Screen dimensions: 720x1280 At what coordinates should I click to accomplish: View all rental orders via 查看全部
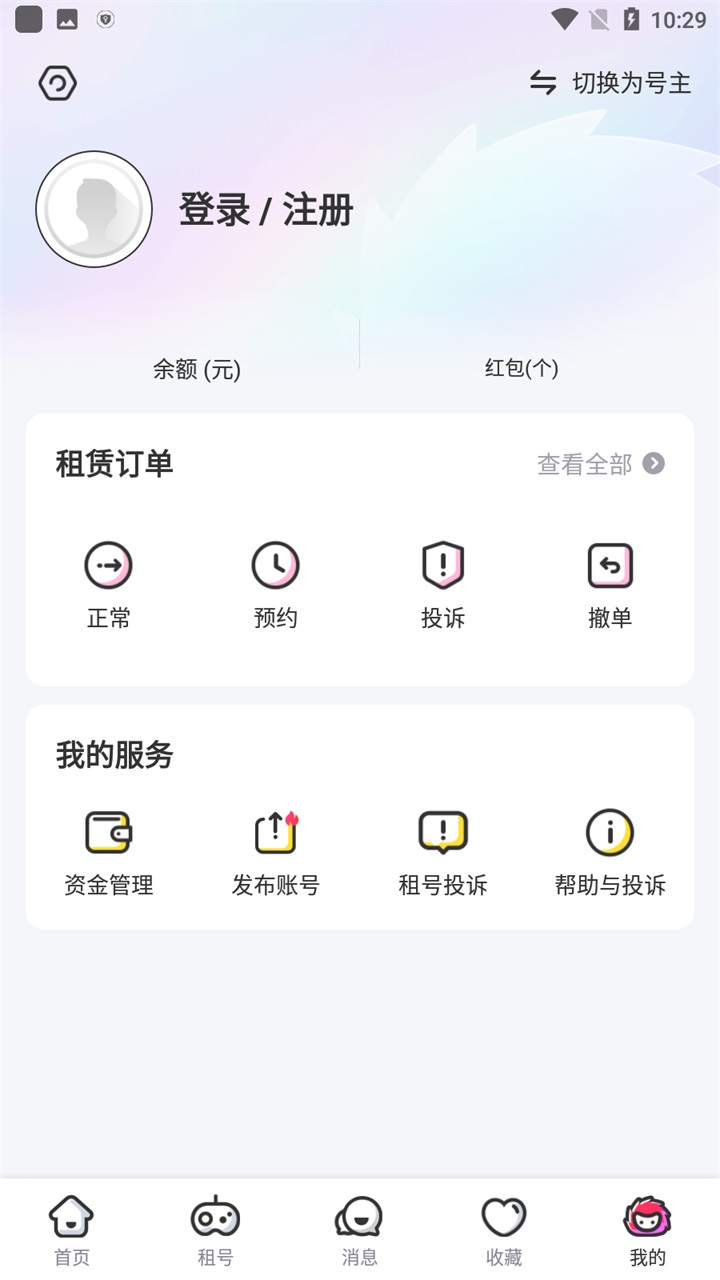(600, 464)
